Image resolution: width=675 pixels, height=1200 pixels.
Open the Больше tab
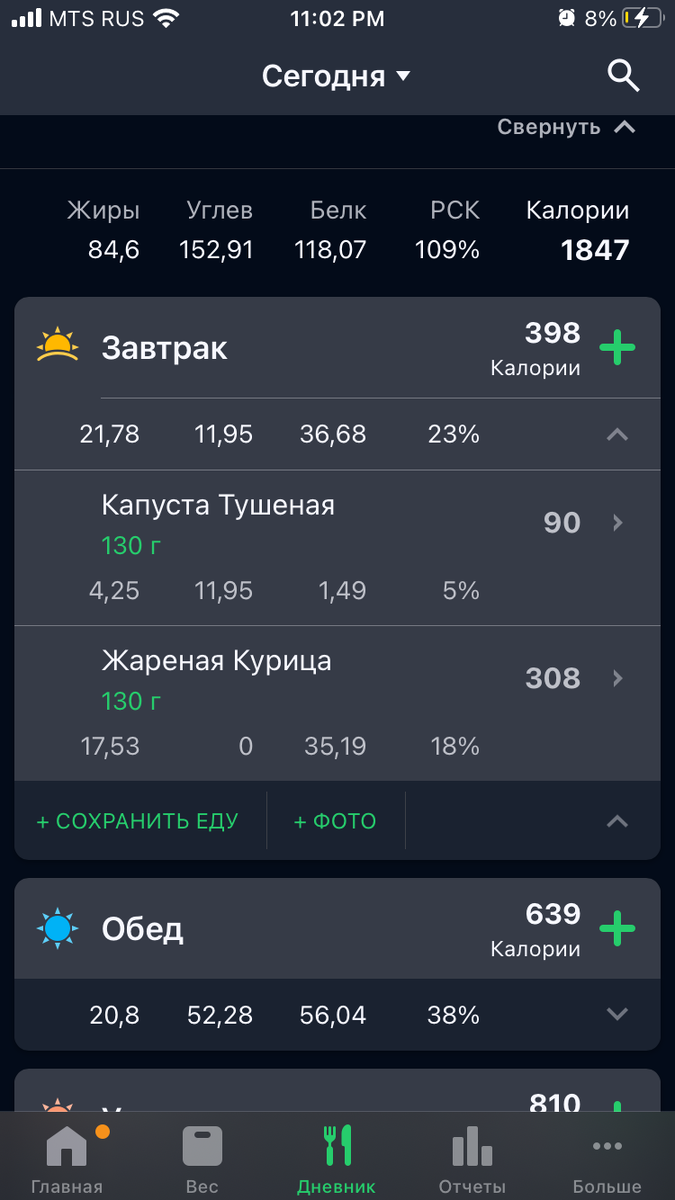(x=607, y=1158)
